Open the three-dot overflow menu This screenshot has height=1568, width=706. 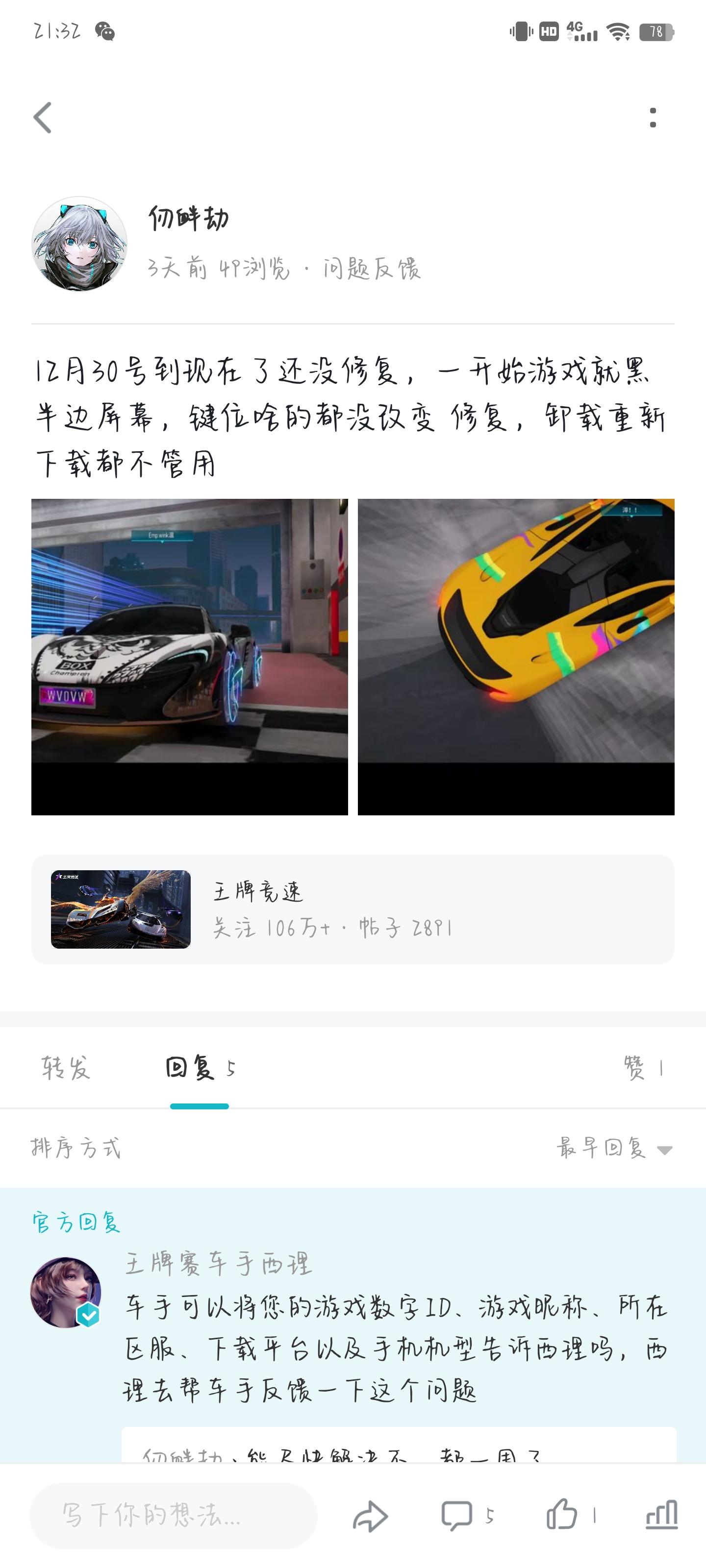[x=653, y=118]
